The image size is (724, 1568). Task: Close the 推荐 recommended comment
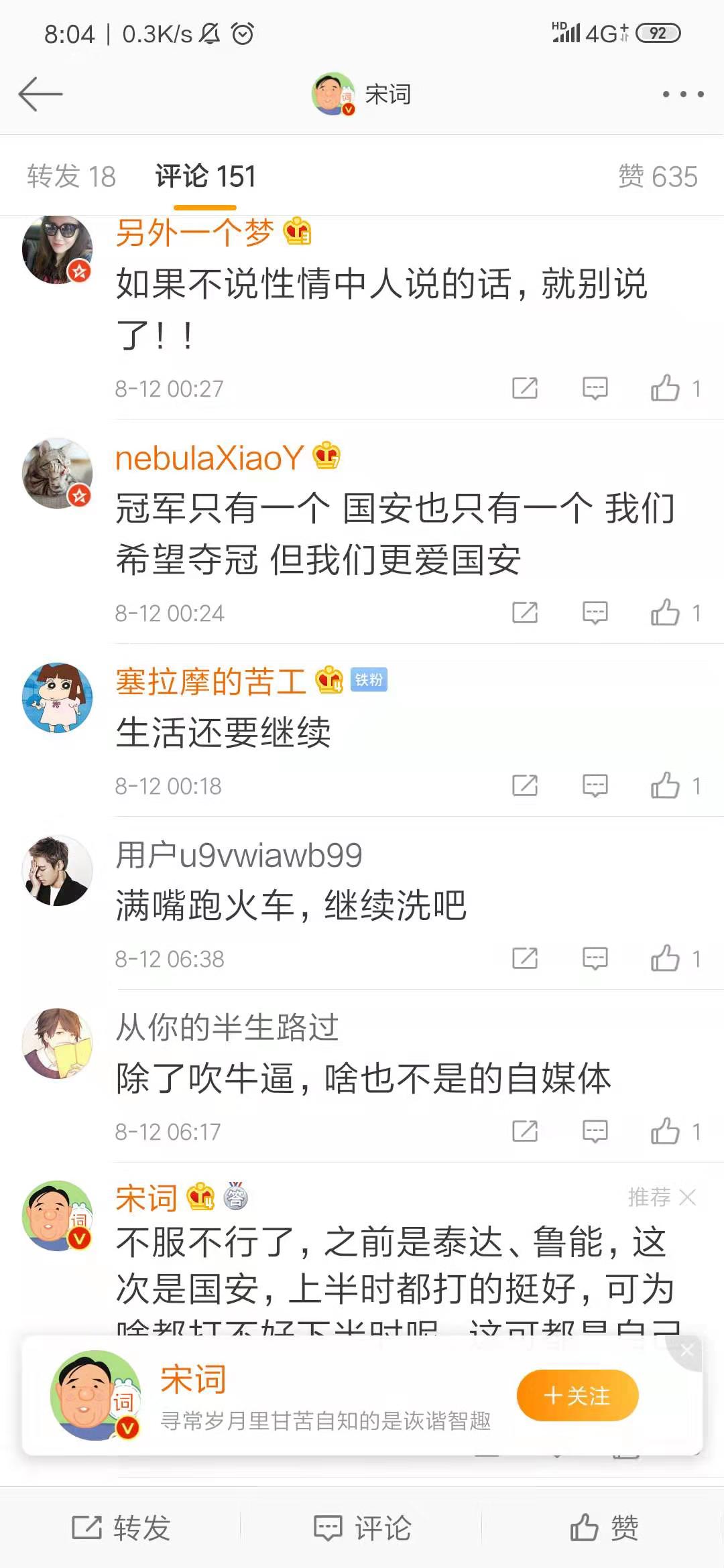(687, 1197)
